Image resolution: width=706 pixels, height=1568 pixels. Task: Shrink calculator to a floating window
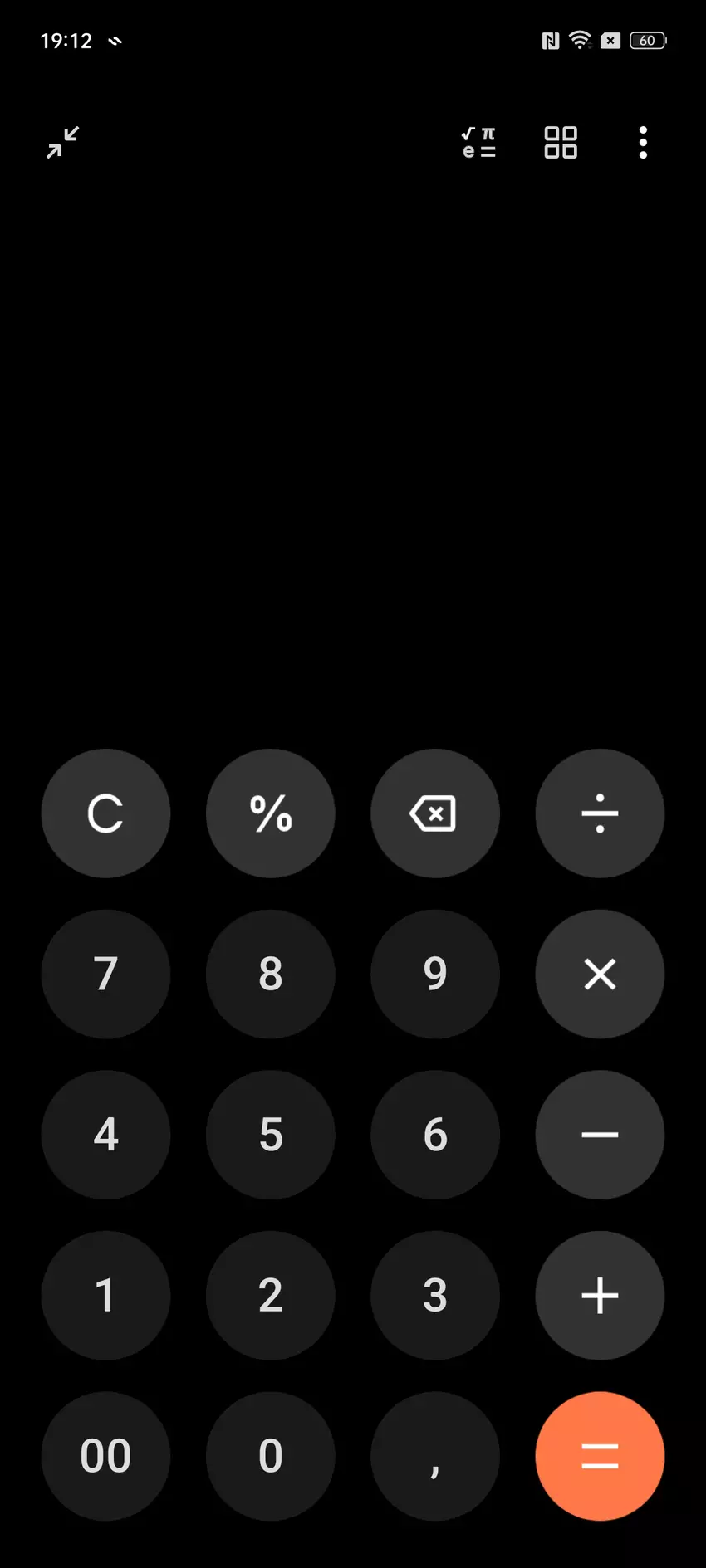click(x=62, y=142)
